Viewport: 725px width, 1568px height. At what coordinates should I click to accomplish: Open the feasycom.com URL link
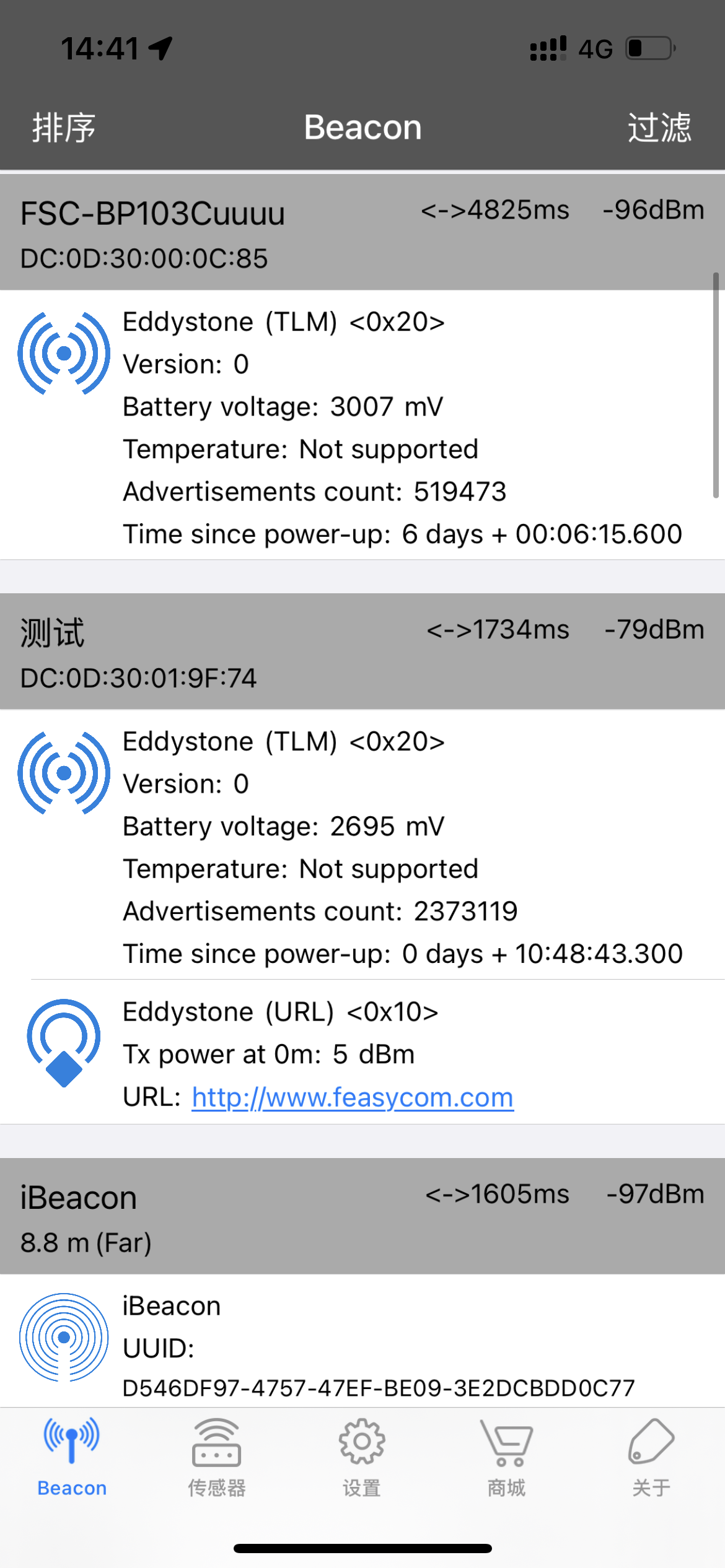click(x=352, y=1097)
